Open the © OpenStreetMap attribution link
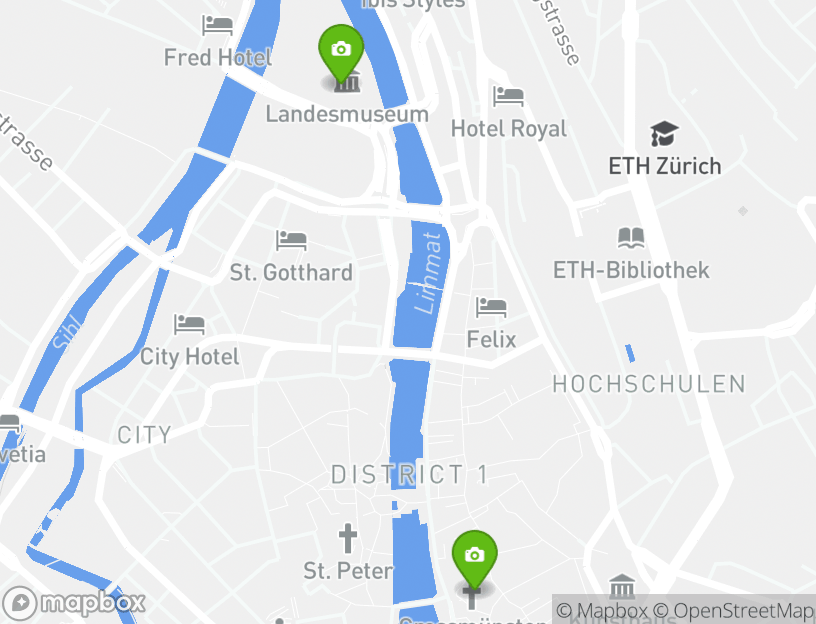 (734, 610)
